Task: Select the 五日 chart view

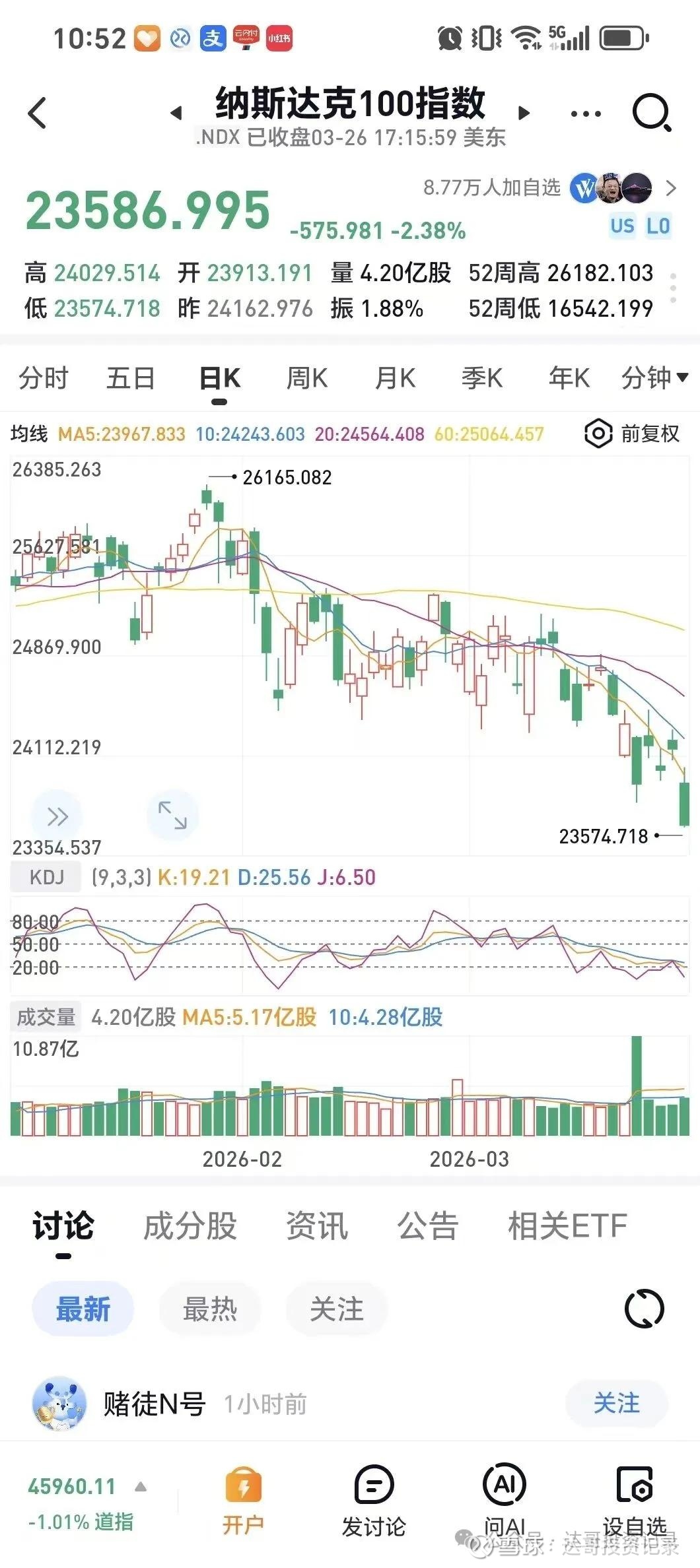Action: 131,378
